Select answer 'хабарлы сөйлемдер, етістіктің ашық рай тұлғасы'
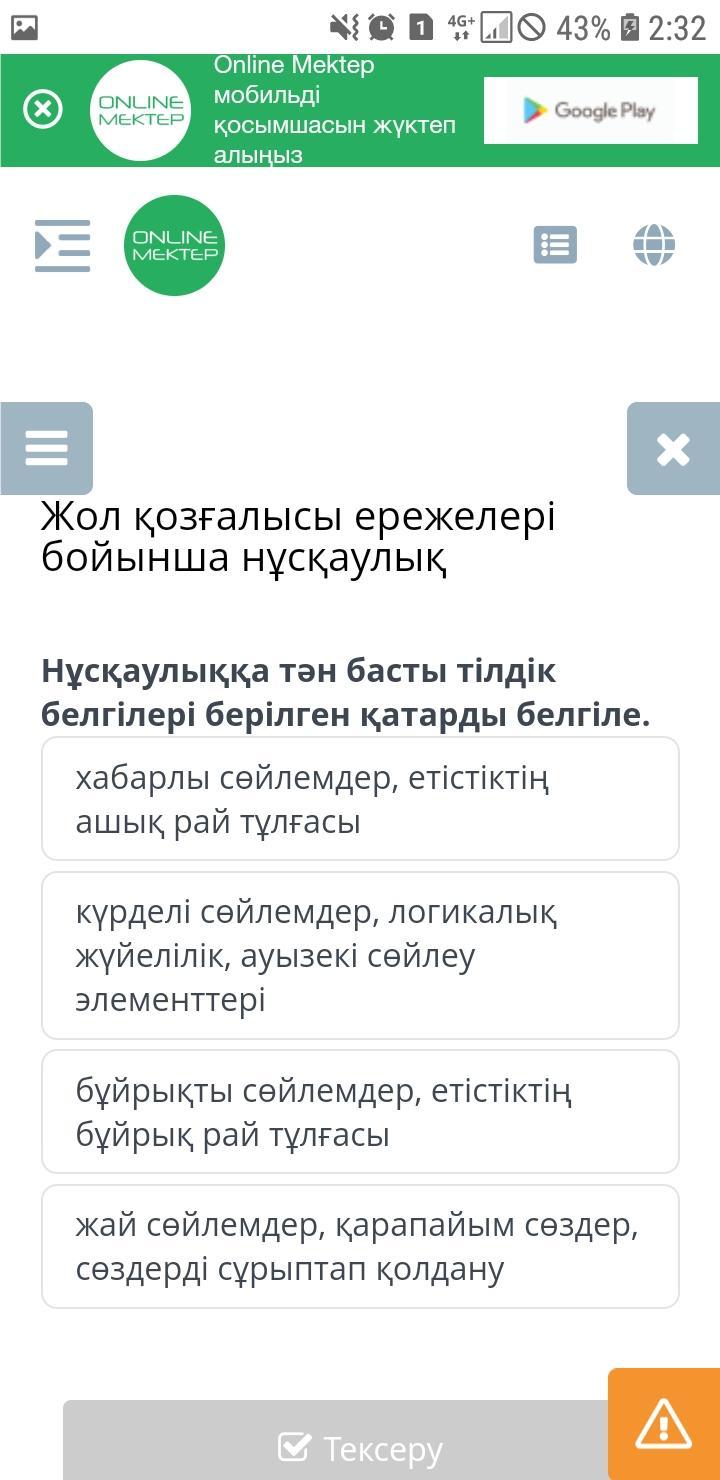Screen dimensions: 720x1480 (x=360, y=799)
